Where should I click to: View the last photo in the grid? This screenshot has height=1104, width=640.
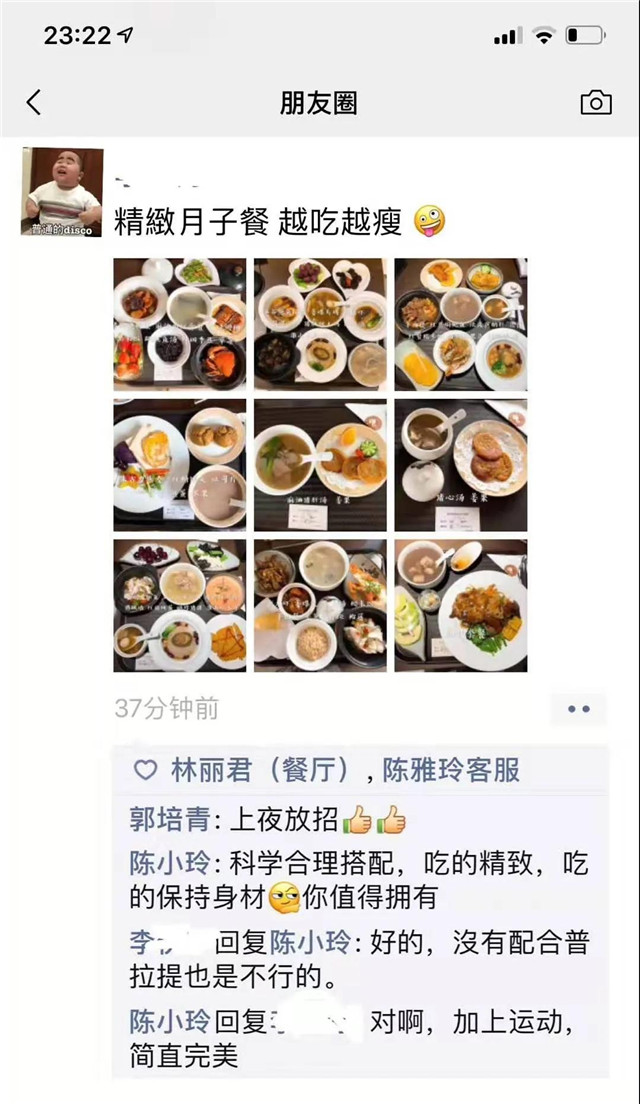[x=460, y=606]
